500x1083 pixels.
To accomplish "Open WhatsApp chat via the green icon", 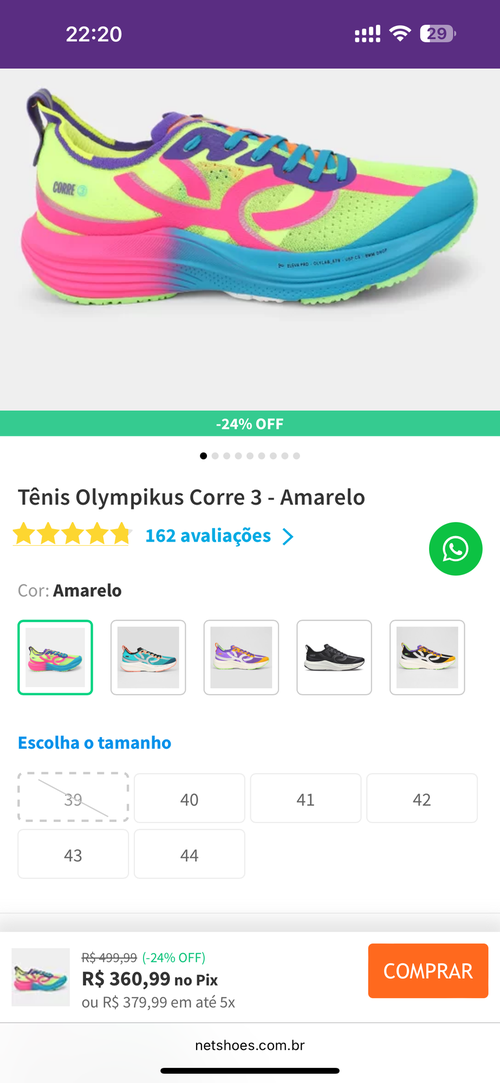I will (455, 549).
